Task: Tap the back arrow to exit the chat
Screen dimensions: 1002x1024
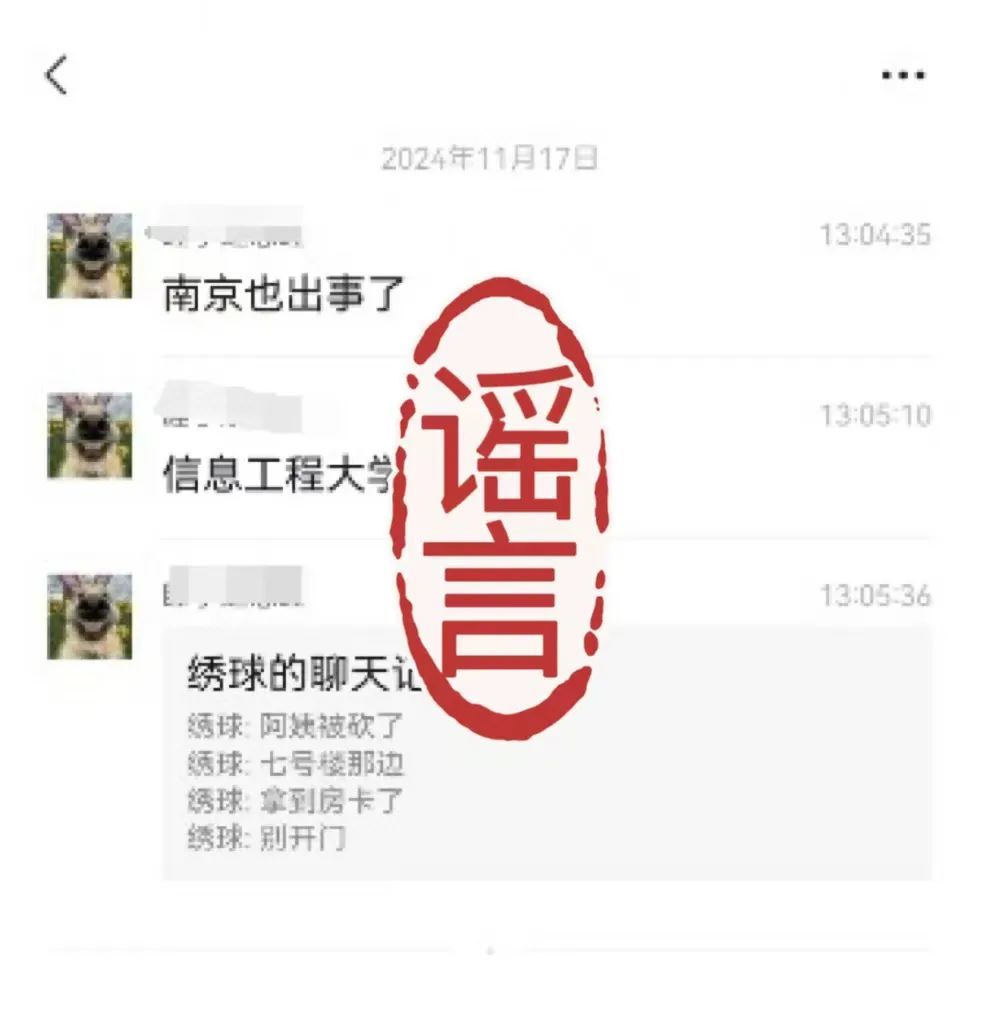Action: pos(55,72)
